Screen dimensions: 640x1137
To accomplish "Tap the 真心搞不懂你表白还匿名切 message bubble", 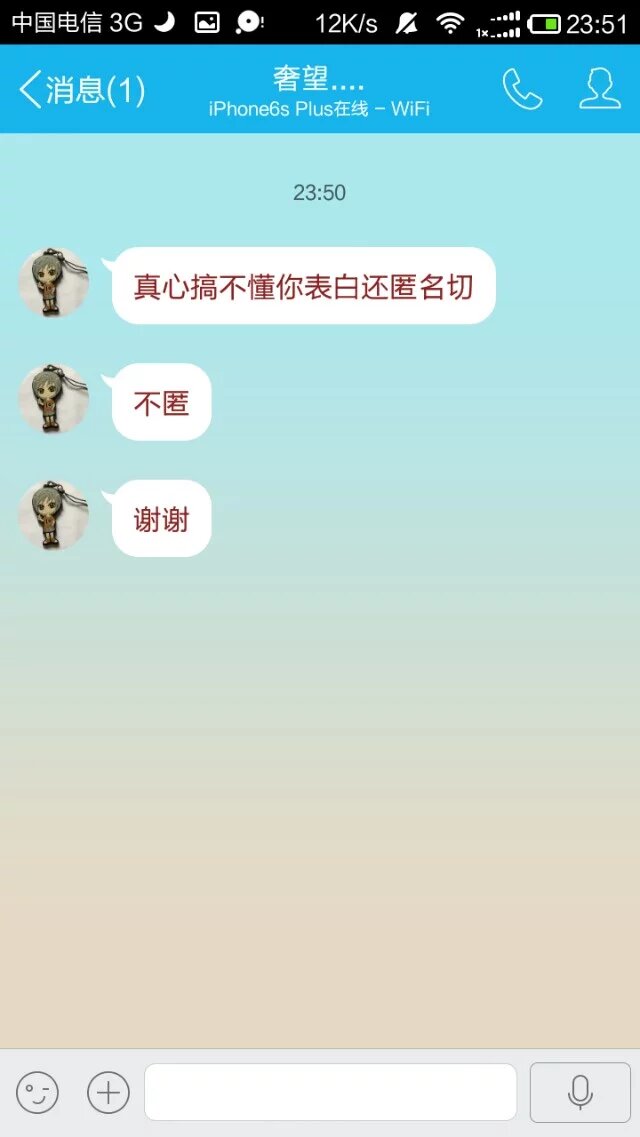I will click(303, 286).
